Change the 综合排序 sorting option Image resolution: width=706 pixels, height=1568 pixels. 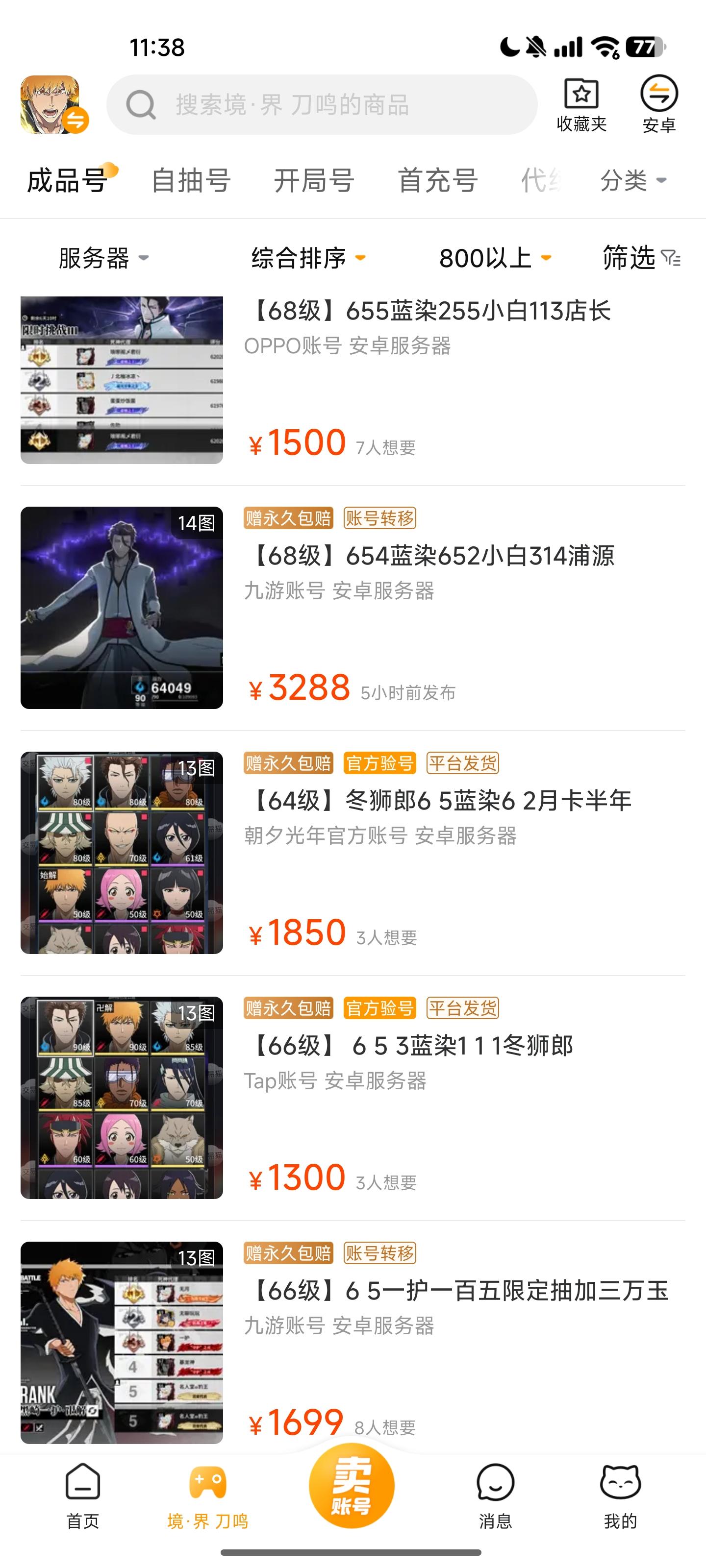click(x=308, y=258)
